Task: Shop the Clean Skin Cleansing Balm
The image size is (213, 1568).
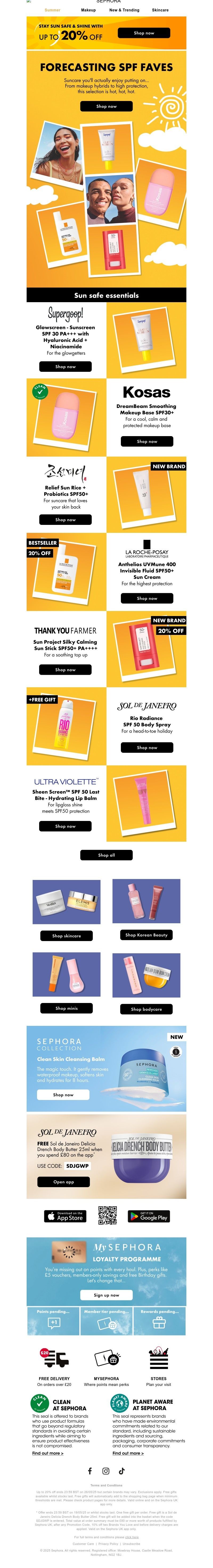Action: point(58,1094)
